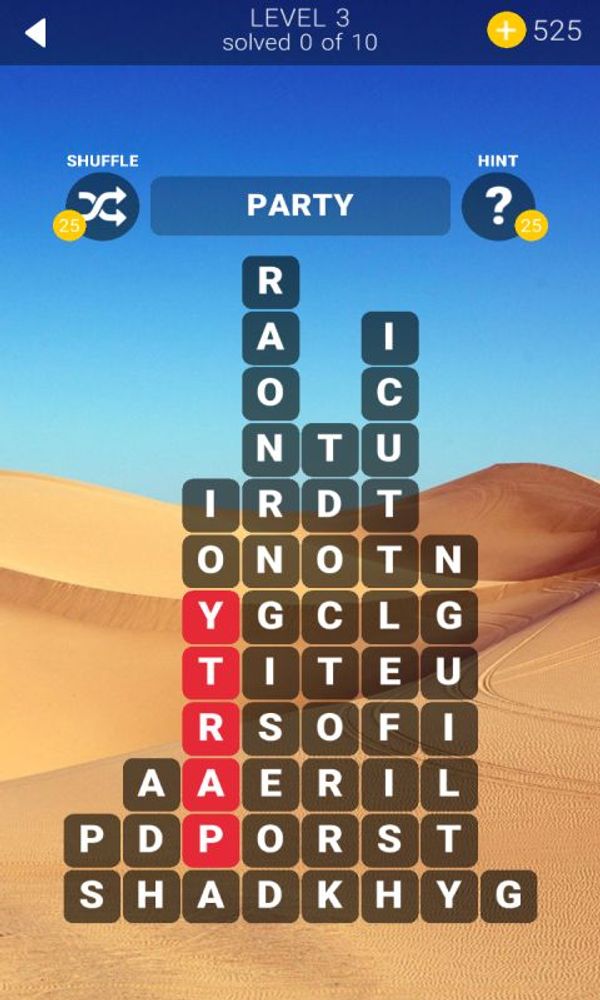Use a hint for 25 coins
Image resolution: width=600 pixels, height=1000 pixels.
point(498,206)
